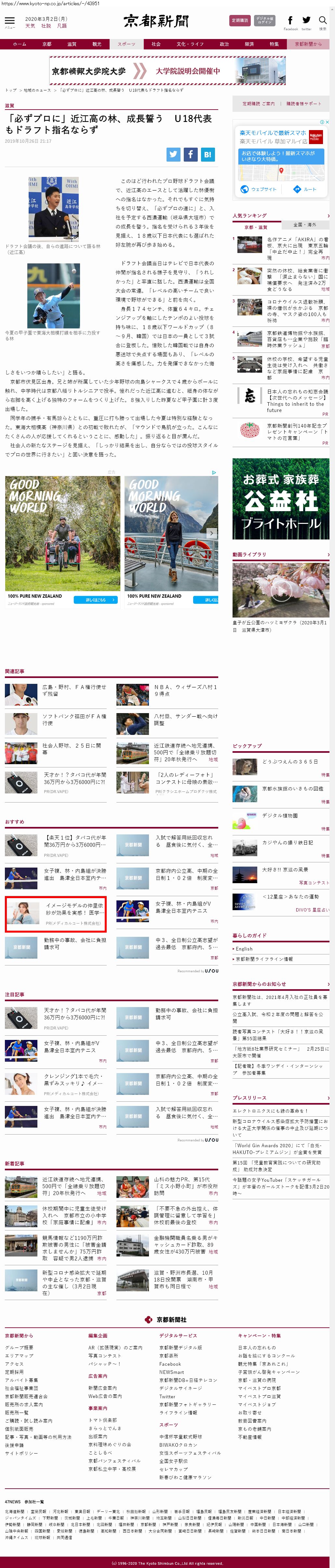The width and height of the screenshot is (335, 1568).
Task: Open the トップ breadcrumb link
Action: coord(10,90)
